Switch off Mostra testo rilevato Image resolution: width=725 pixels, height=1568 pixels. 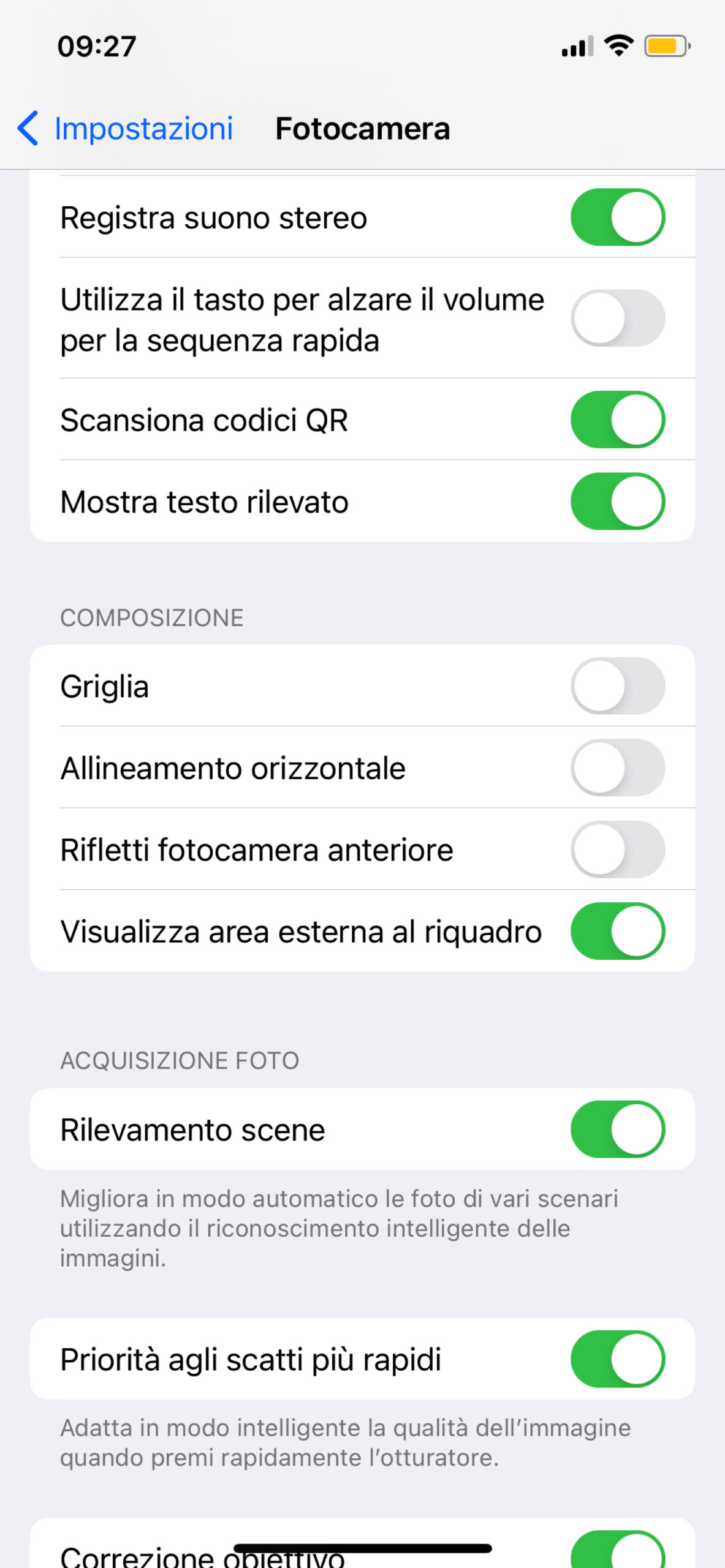[617, 502]
